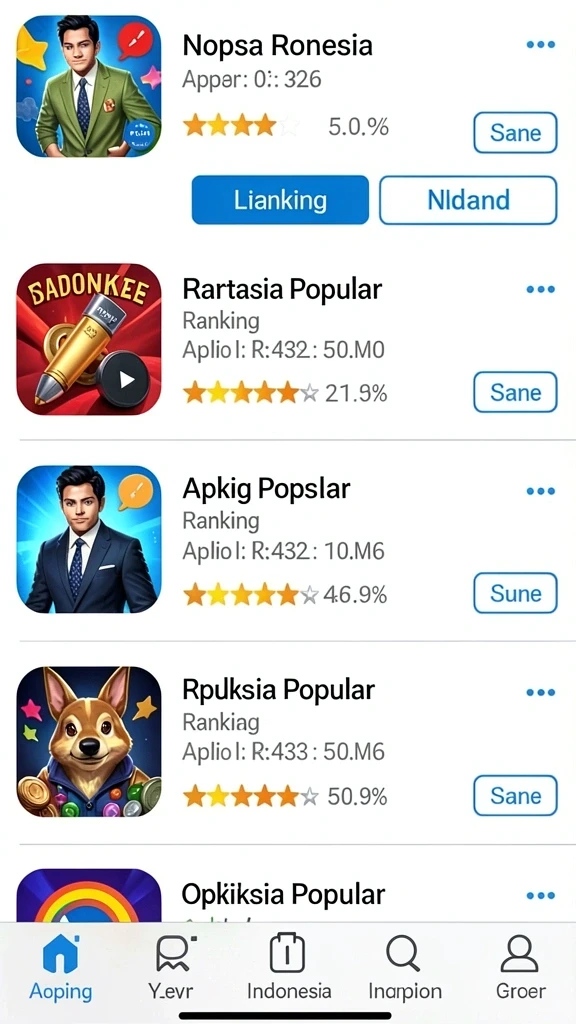Select the Lianking segment
576x1024 pixels.
[280, 200]
